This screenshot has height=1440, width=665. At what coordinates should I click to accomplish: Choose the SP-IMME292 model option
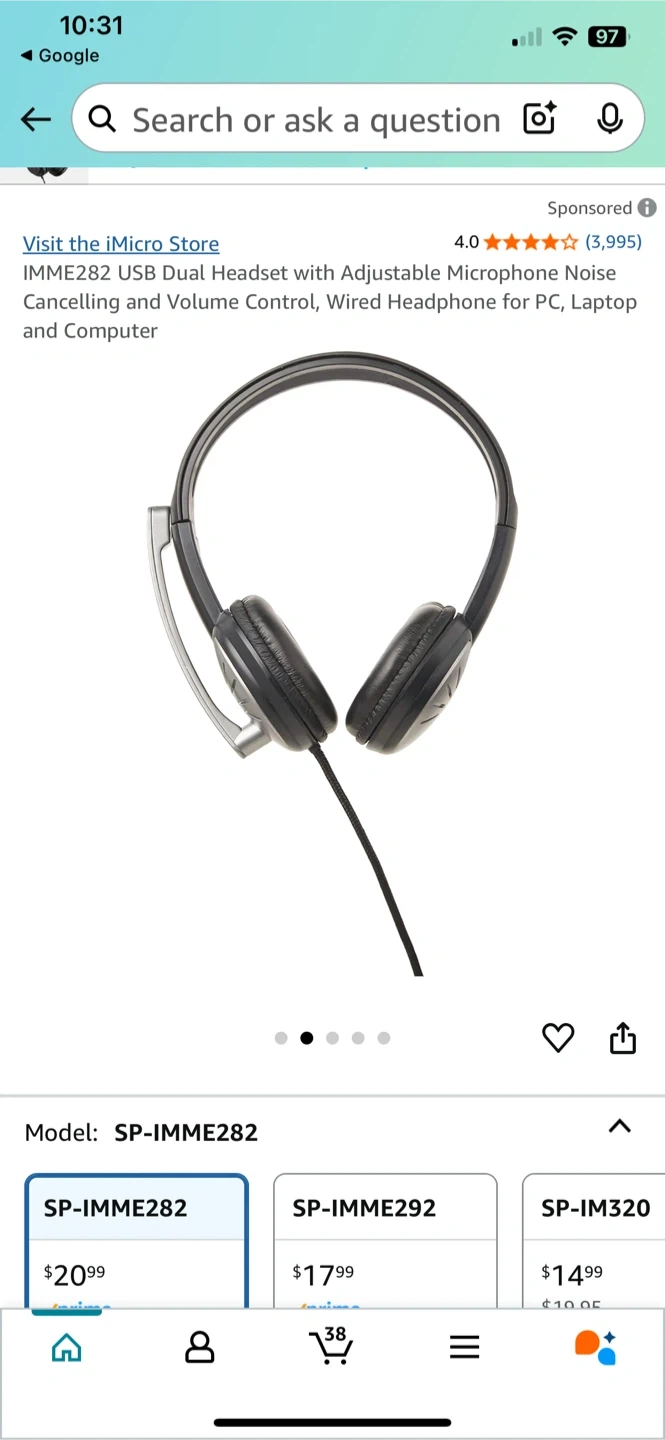click(x=385, y=1240)
